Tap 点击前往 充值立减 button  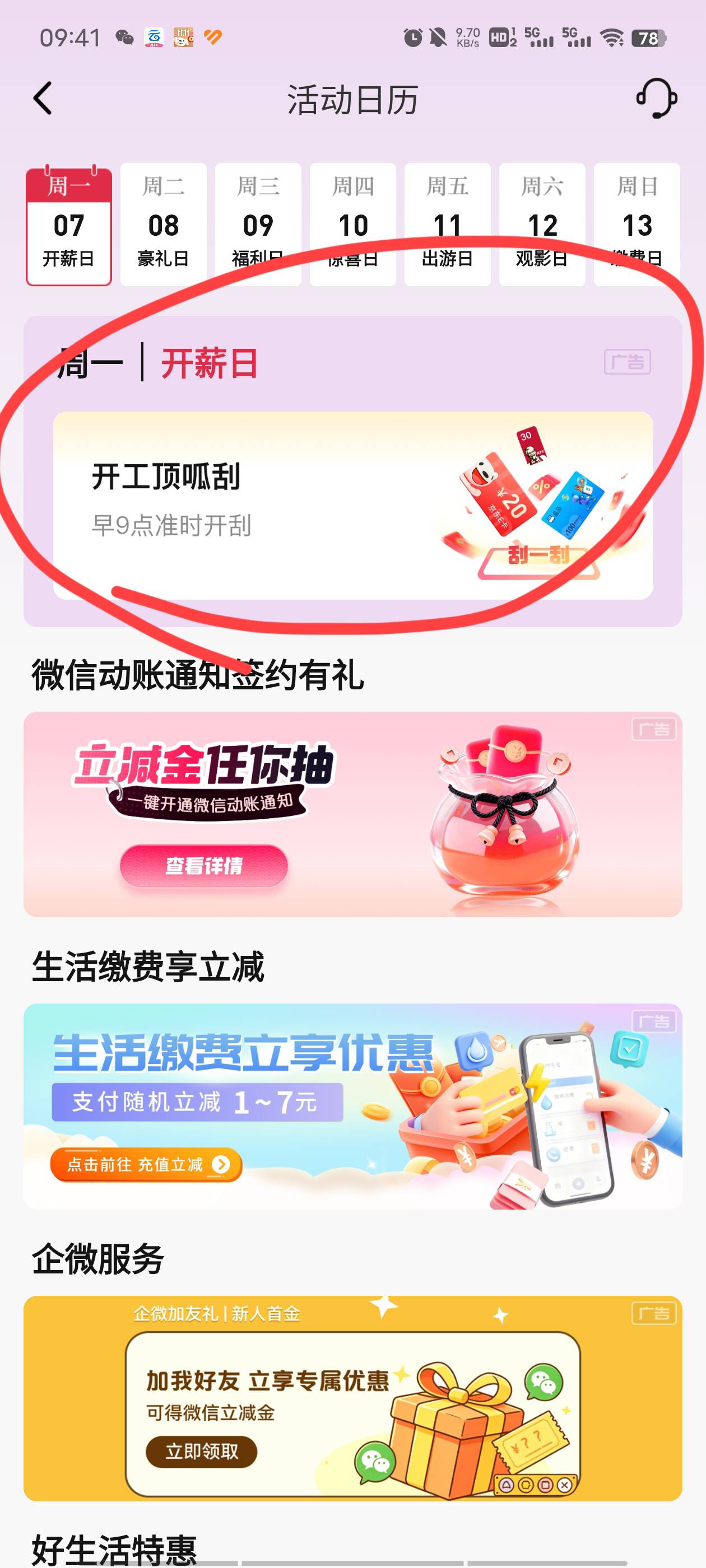[146, 1164]
